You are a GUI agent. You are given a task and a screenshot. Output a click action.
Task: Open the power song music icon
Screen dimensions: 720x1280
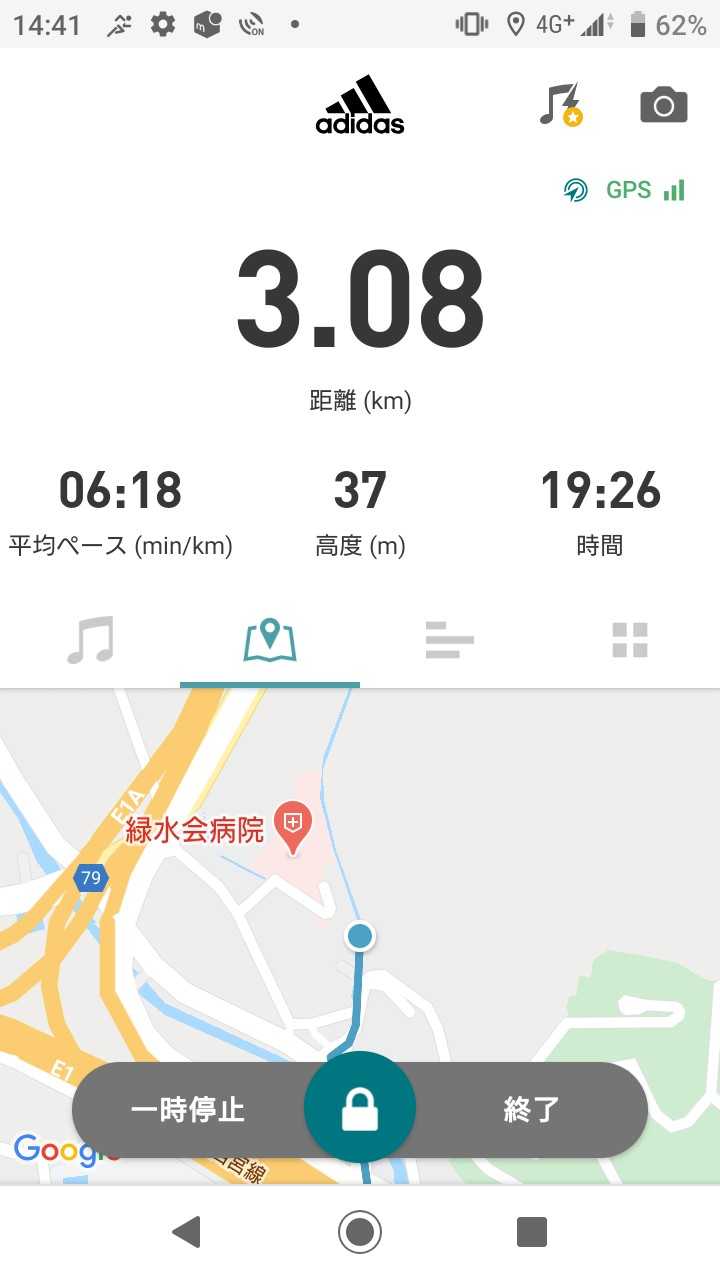[560, 104]
